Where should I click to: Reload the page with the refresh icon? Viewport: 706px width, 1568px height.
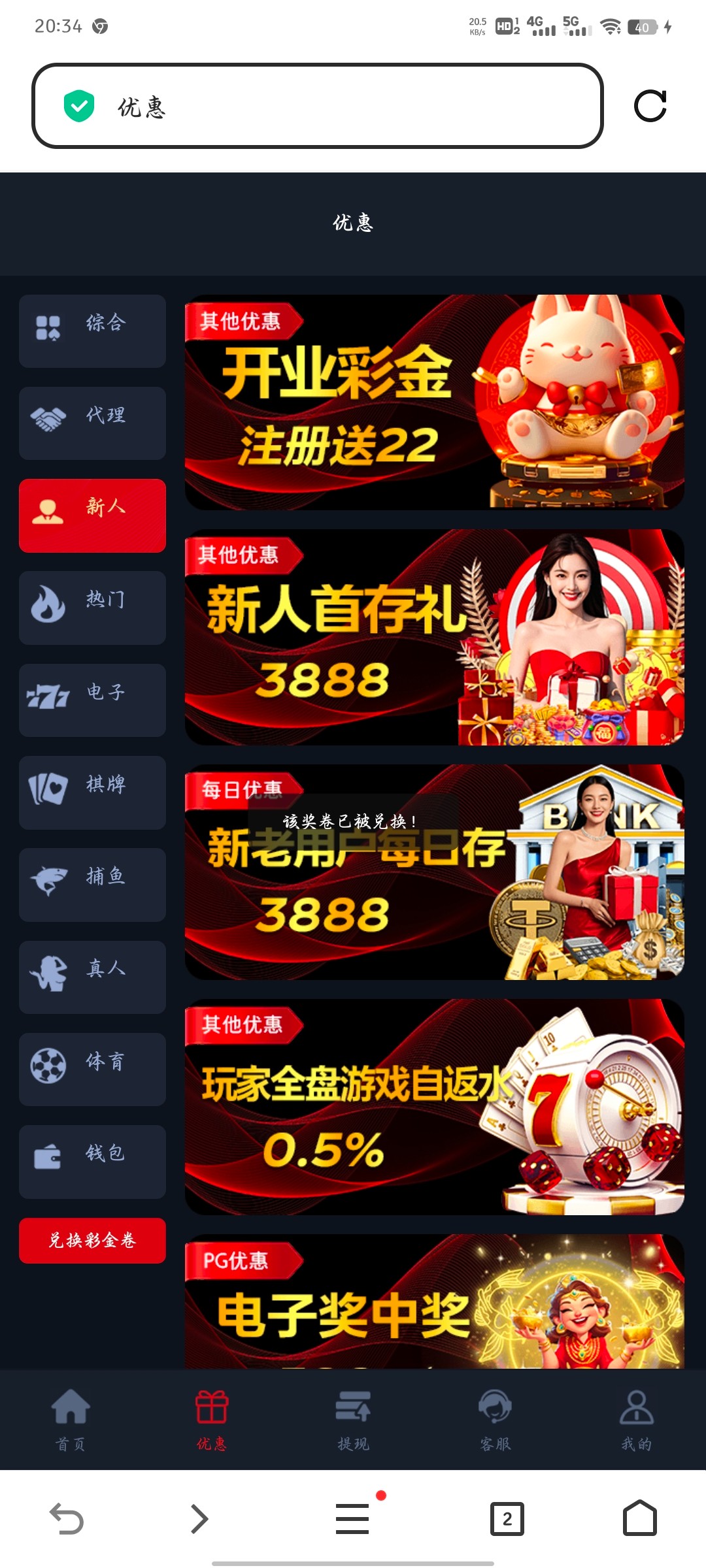coord(650,106)
